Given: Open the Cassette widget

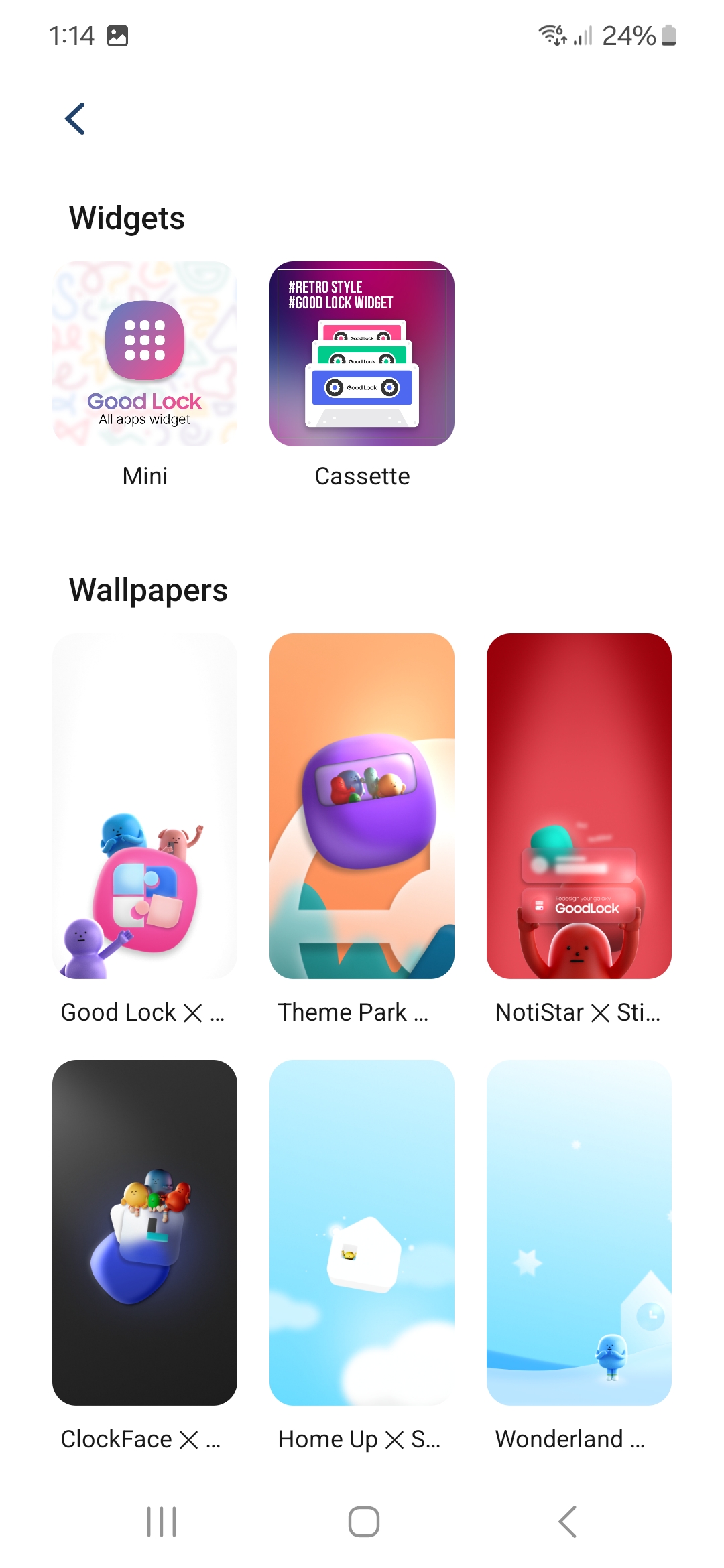Looking at the screenshot, I should tap(362, 354).
